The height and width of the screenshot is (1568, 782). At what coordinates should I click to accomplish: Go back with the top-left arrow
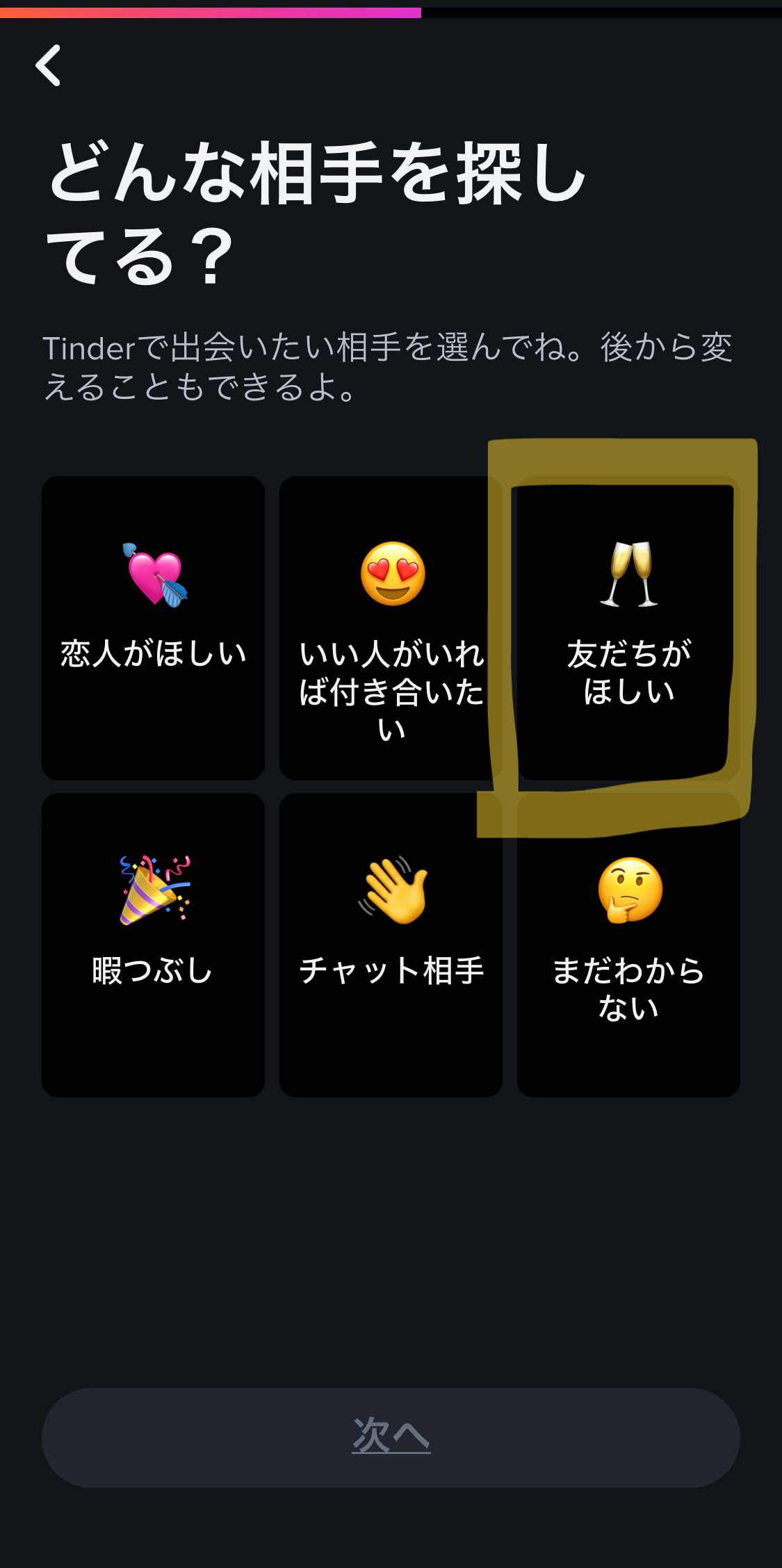pos(48,65)
